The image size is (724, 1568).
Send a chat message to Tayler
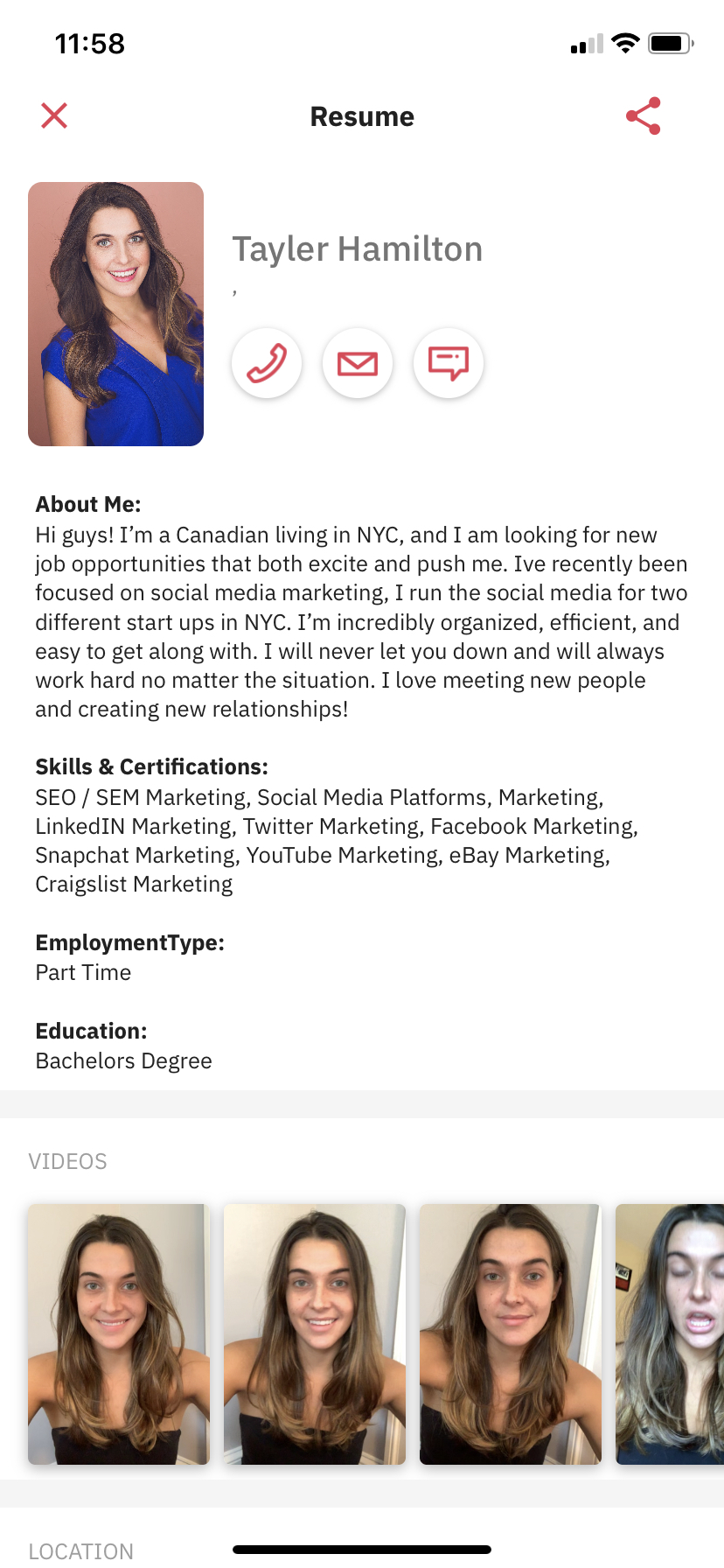449,363
